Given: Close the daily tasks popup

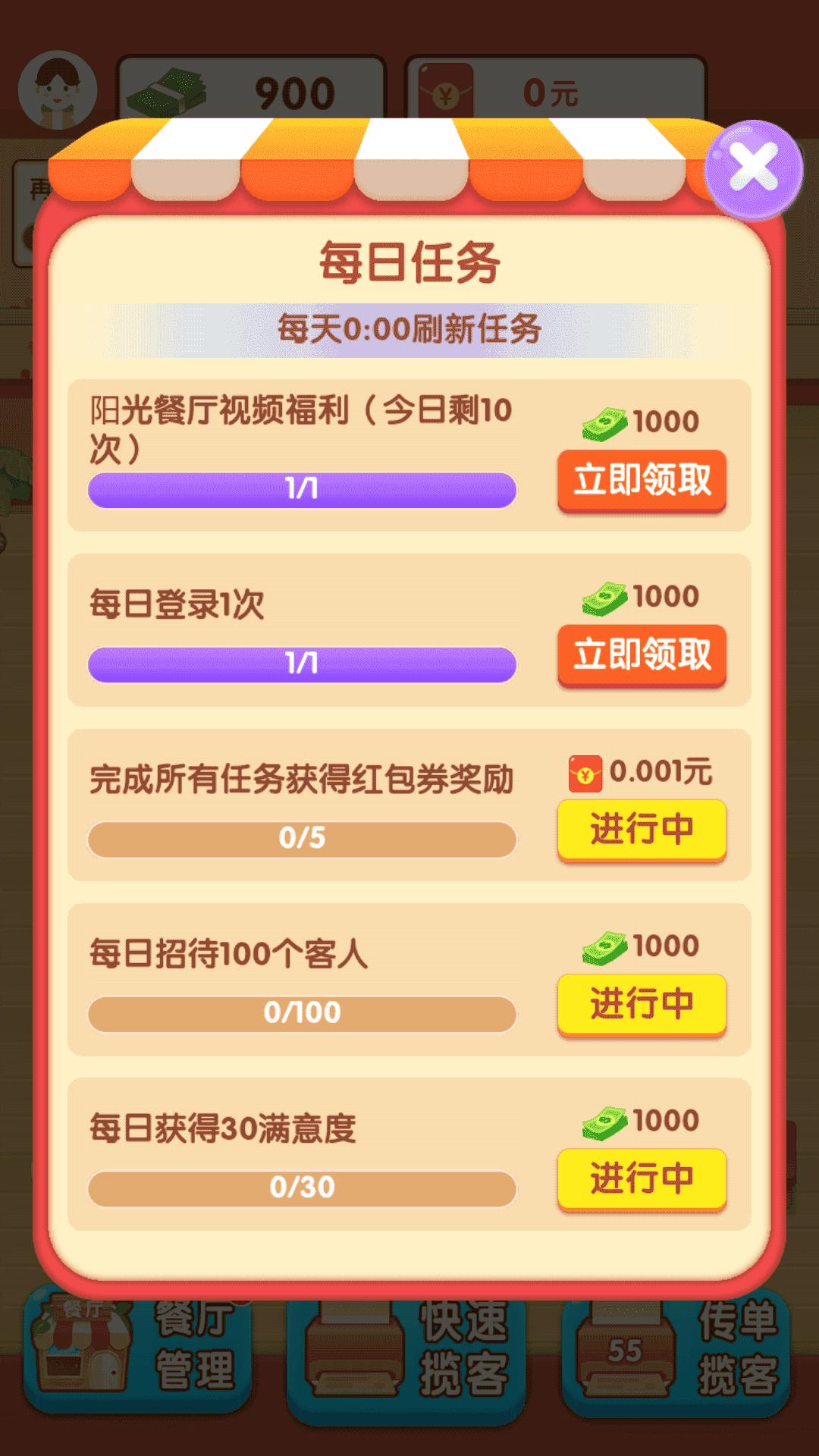Looking at the screenshot, I should [753, 169].
